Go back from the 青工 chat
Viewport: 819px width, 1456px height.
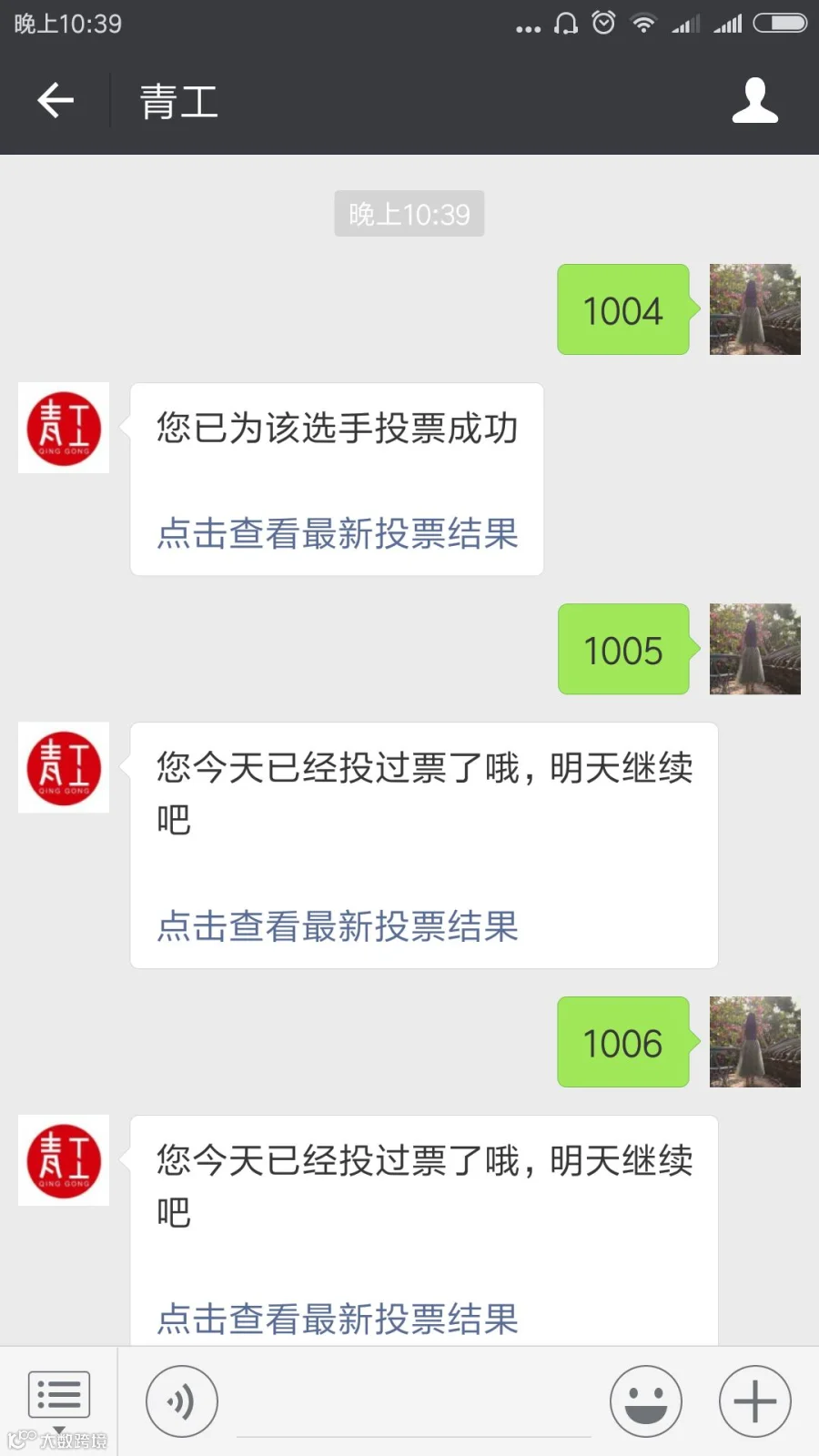tap(56, 100)
